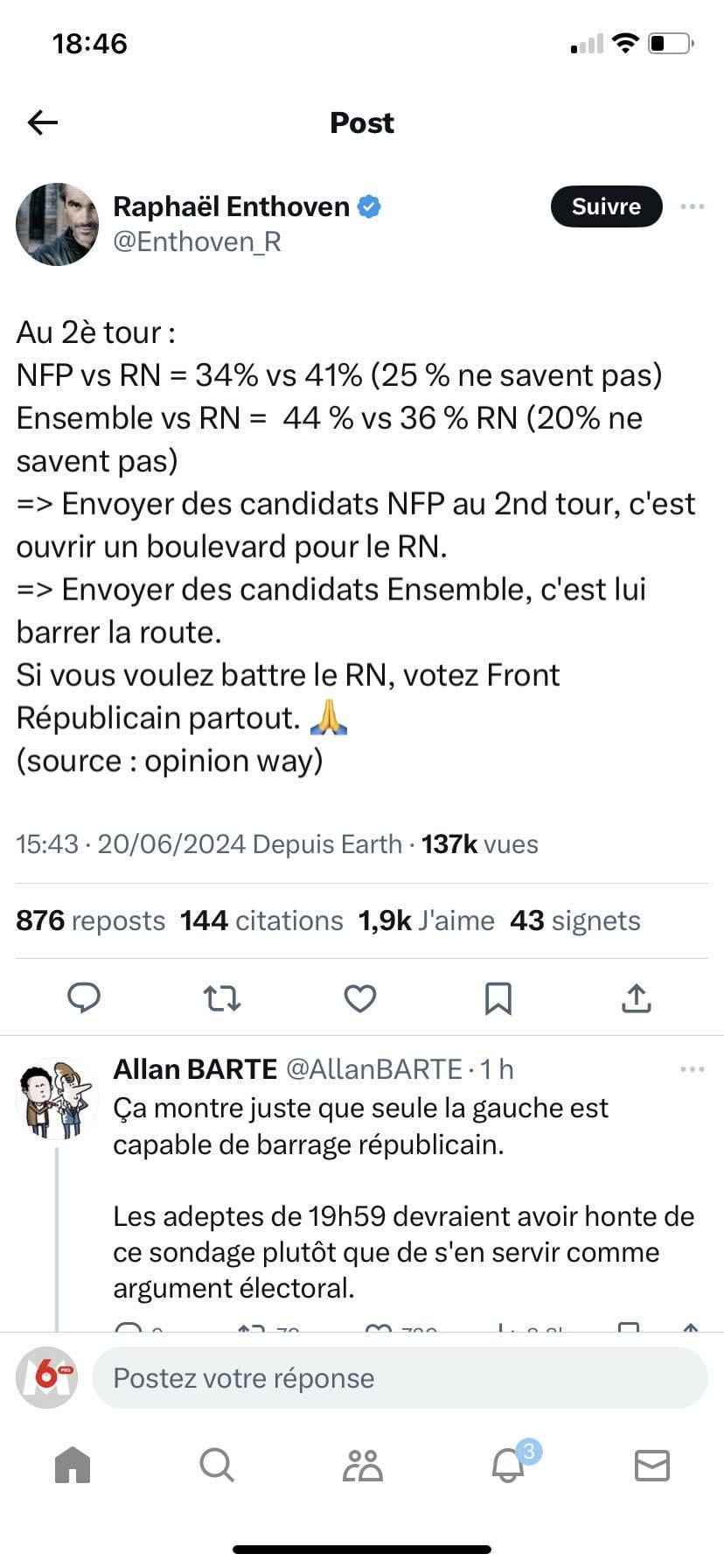Screen dimensions: 724x1568
Task: Open overflow menu on Raphaël Enthoven's post
Action: point(692,206)
